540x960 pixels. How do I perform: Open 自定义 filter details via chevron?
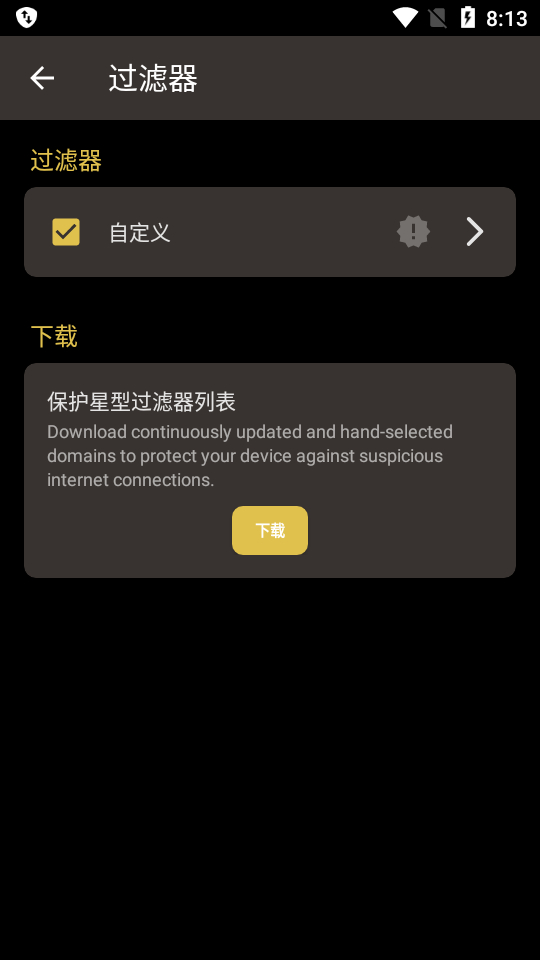[x=475, y=232]
